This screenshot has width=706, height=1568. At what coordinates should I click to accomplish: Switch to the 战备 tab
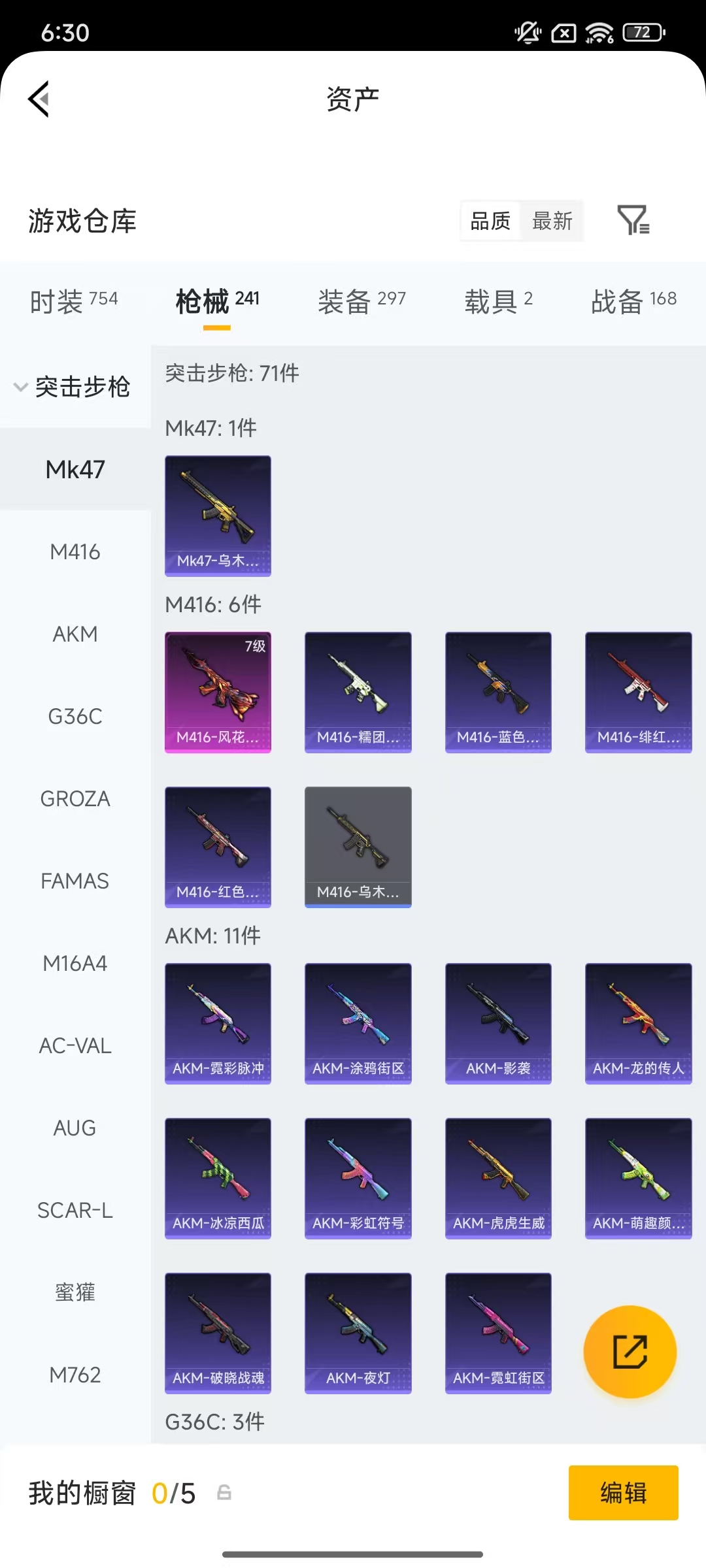click(633, 301)
